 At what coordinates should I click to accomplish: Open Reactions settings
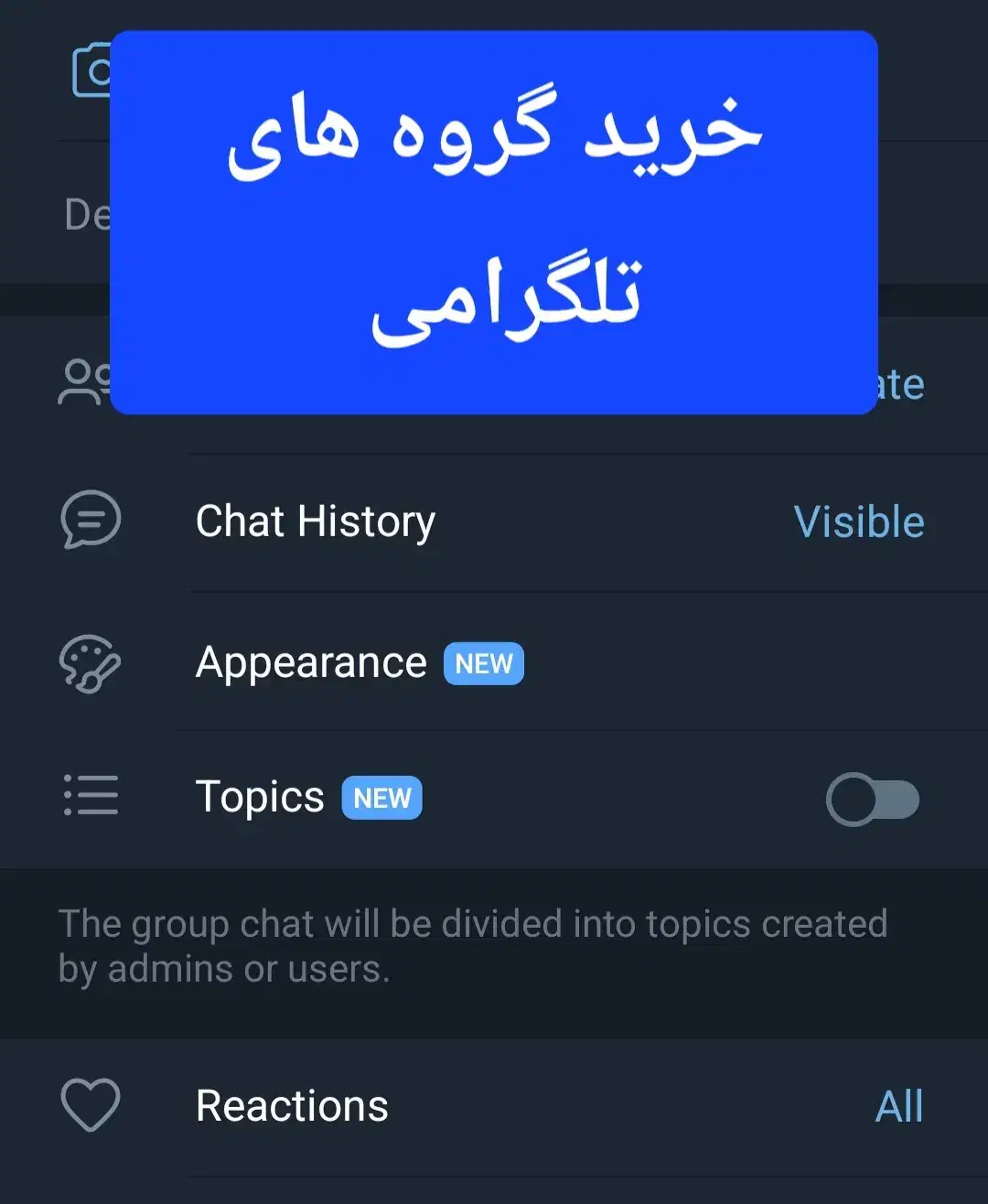pyautogui.click(x=494, y=1106)
